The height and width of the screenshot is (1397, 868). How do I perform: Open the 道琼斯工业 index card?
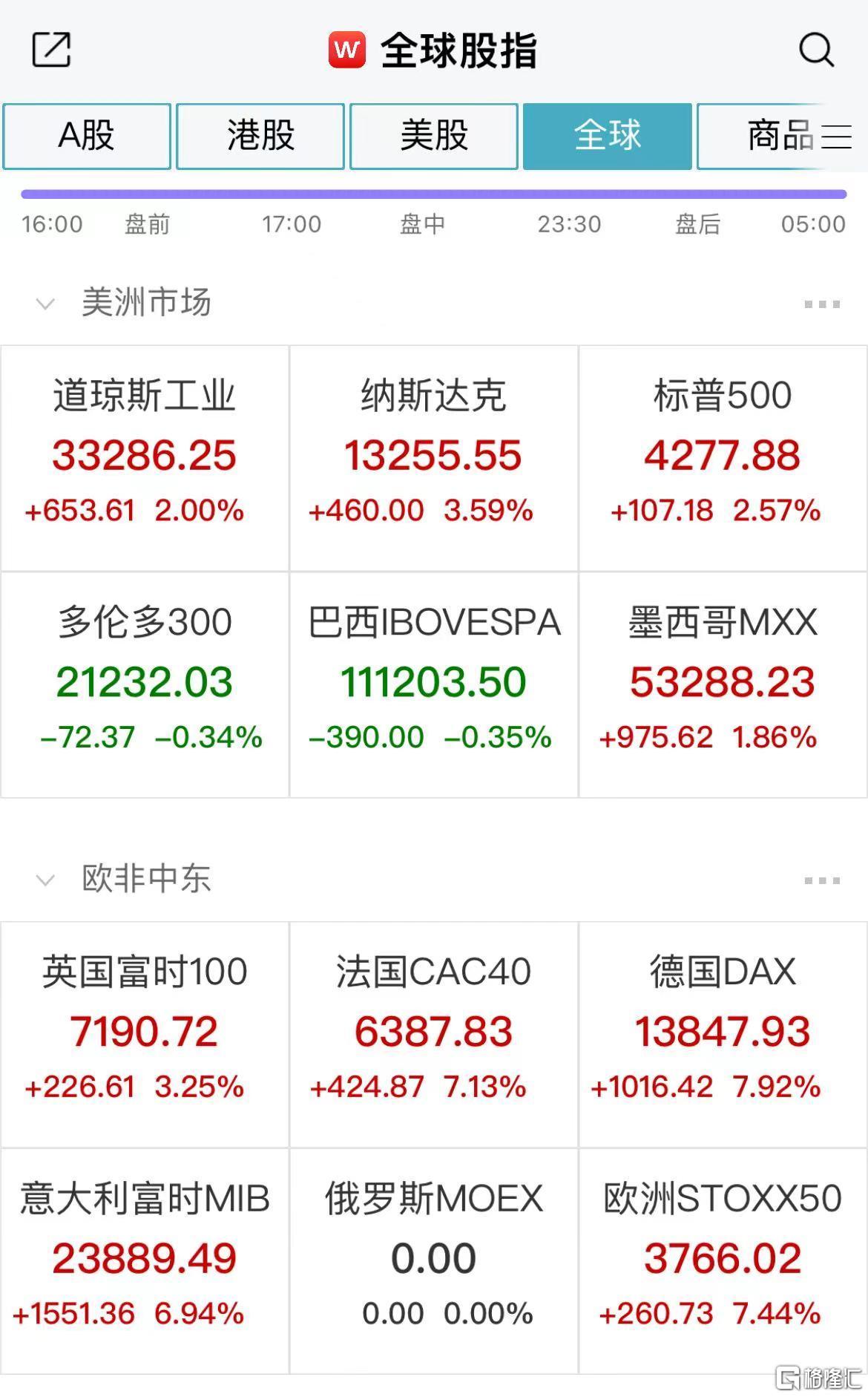pos(145,457)
